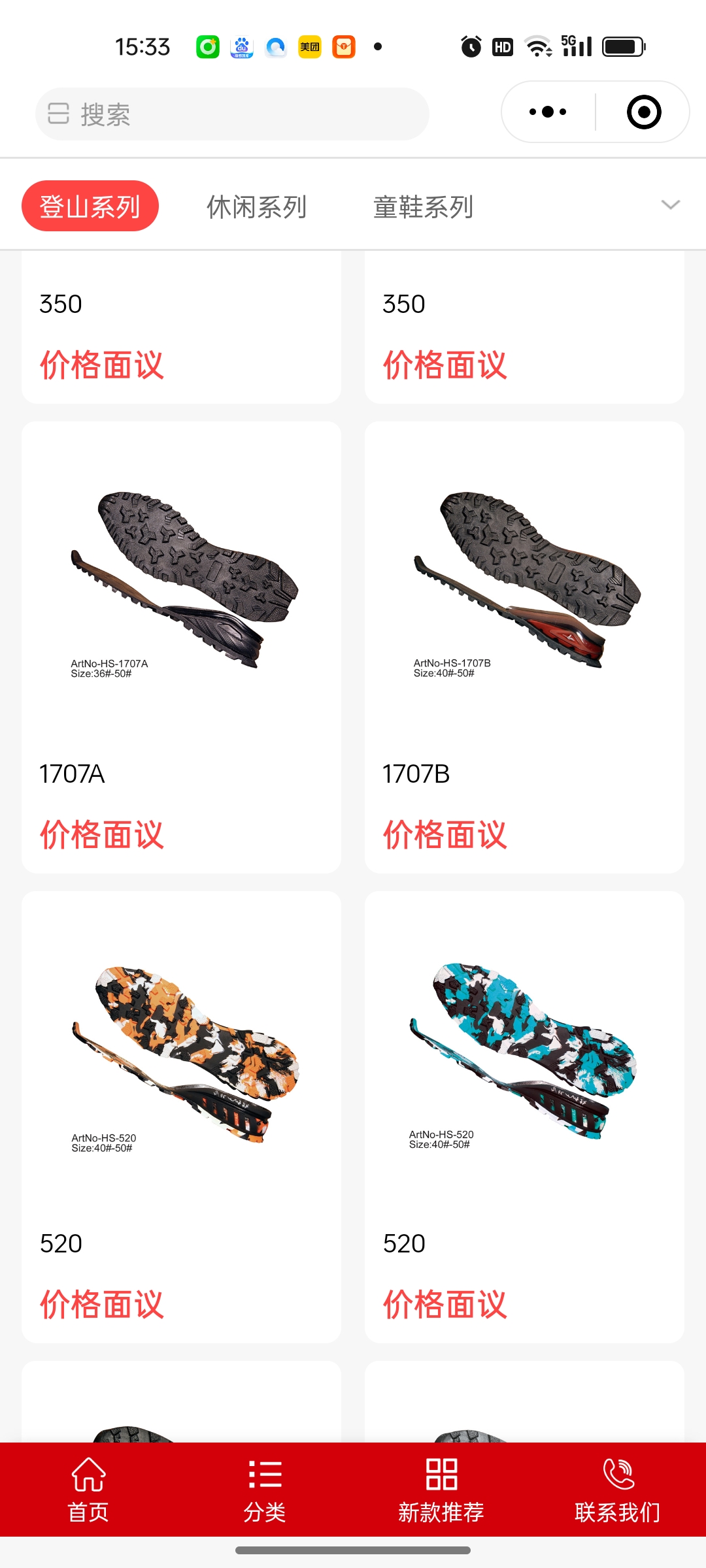View the blue camouflage 520 sole
The width and height of the screenshot is (706, 1568).
click(524, 1117)
